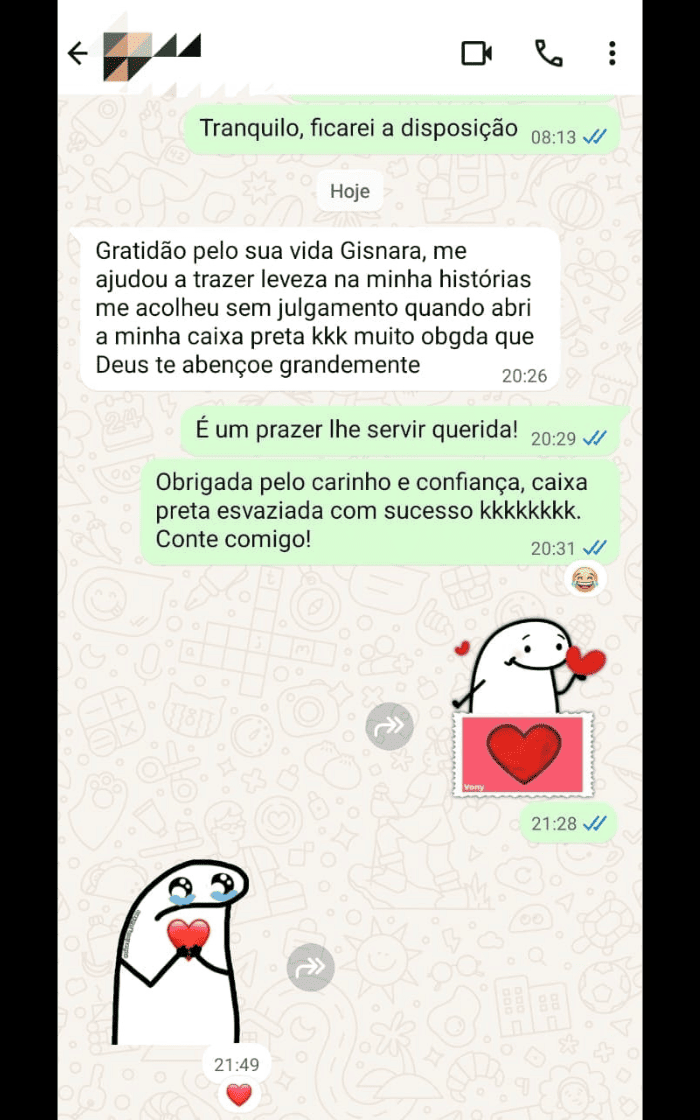Open the contact profile picture
This screenshot has width=700, height=1120.
(x=128, y=54)
